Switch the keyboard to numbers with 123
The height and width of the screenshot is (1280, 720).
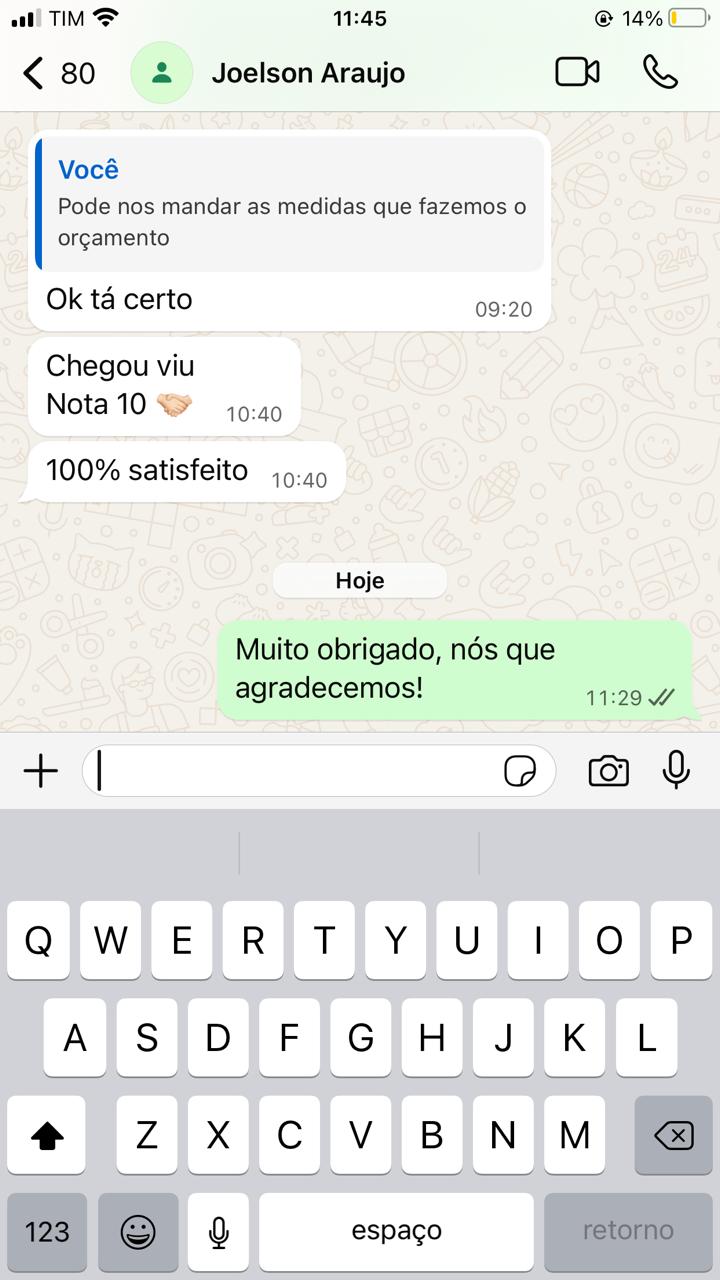[47, 1231]
